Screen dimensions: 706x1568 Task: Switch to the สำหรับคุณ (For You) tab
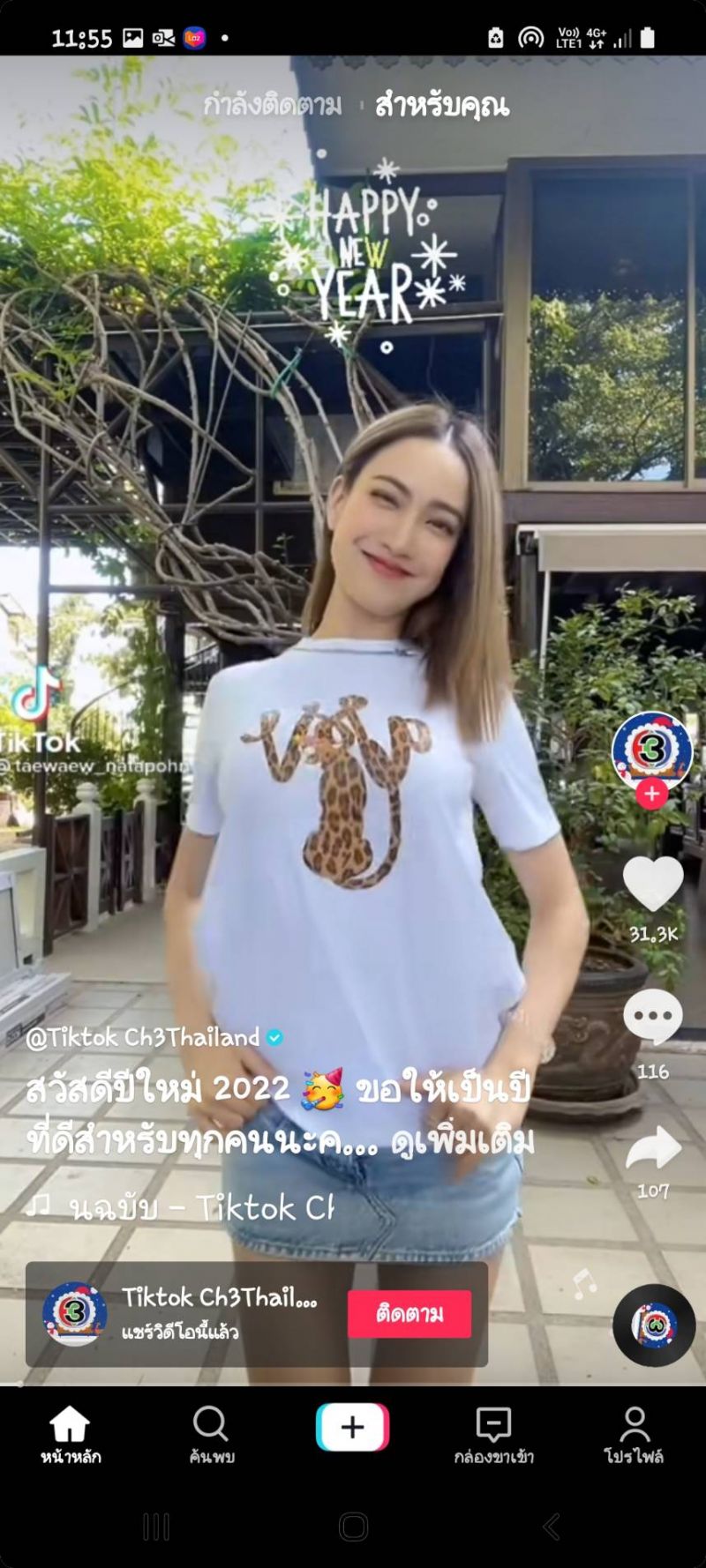point(441,107)
